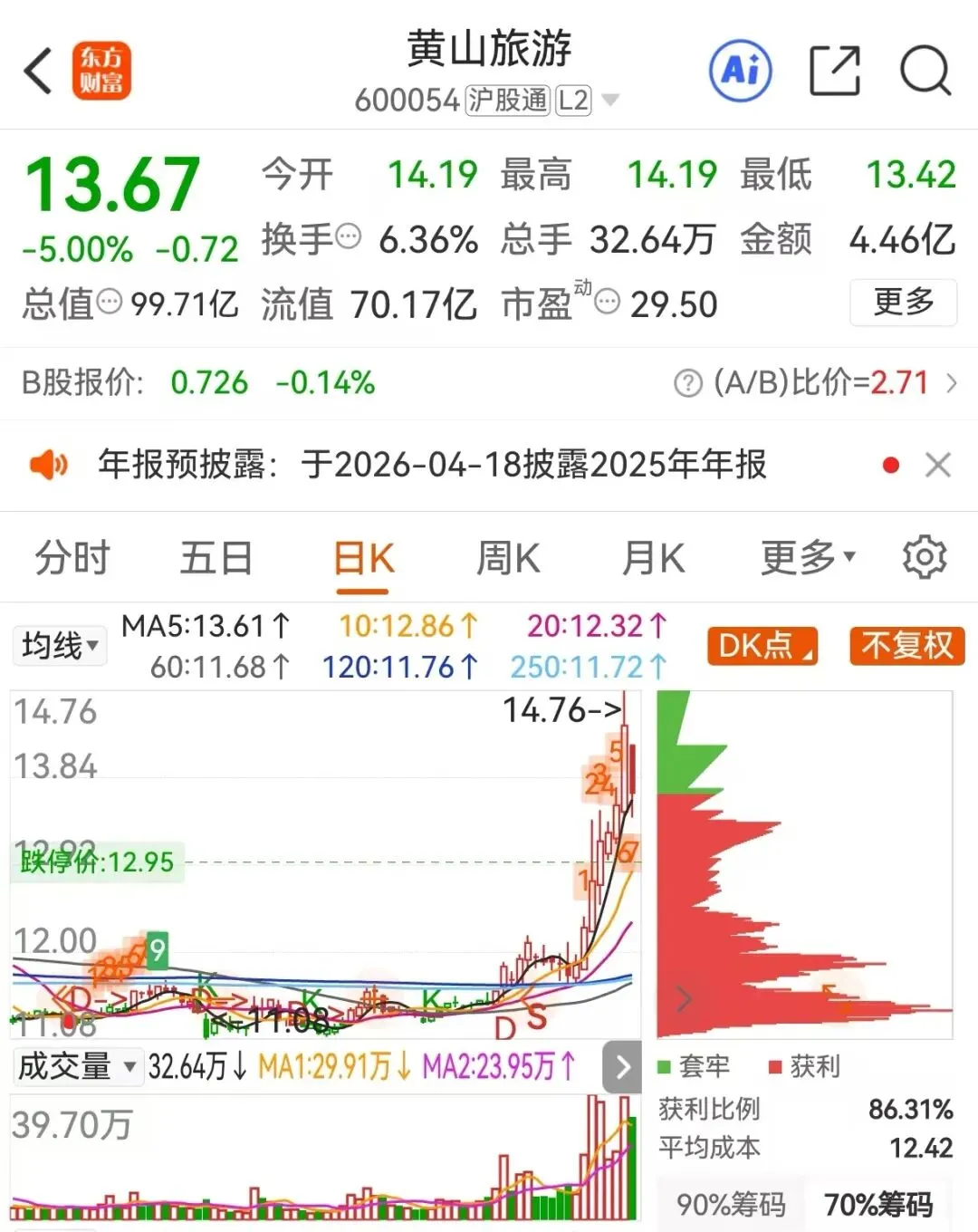Open the 均线 indicator dropdown
The width and height of the screenshot is (978, 1232).
[x=59, y=646]
